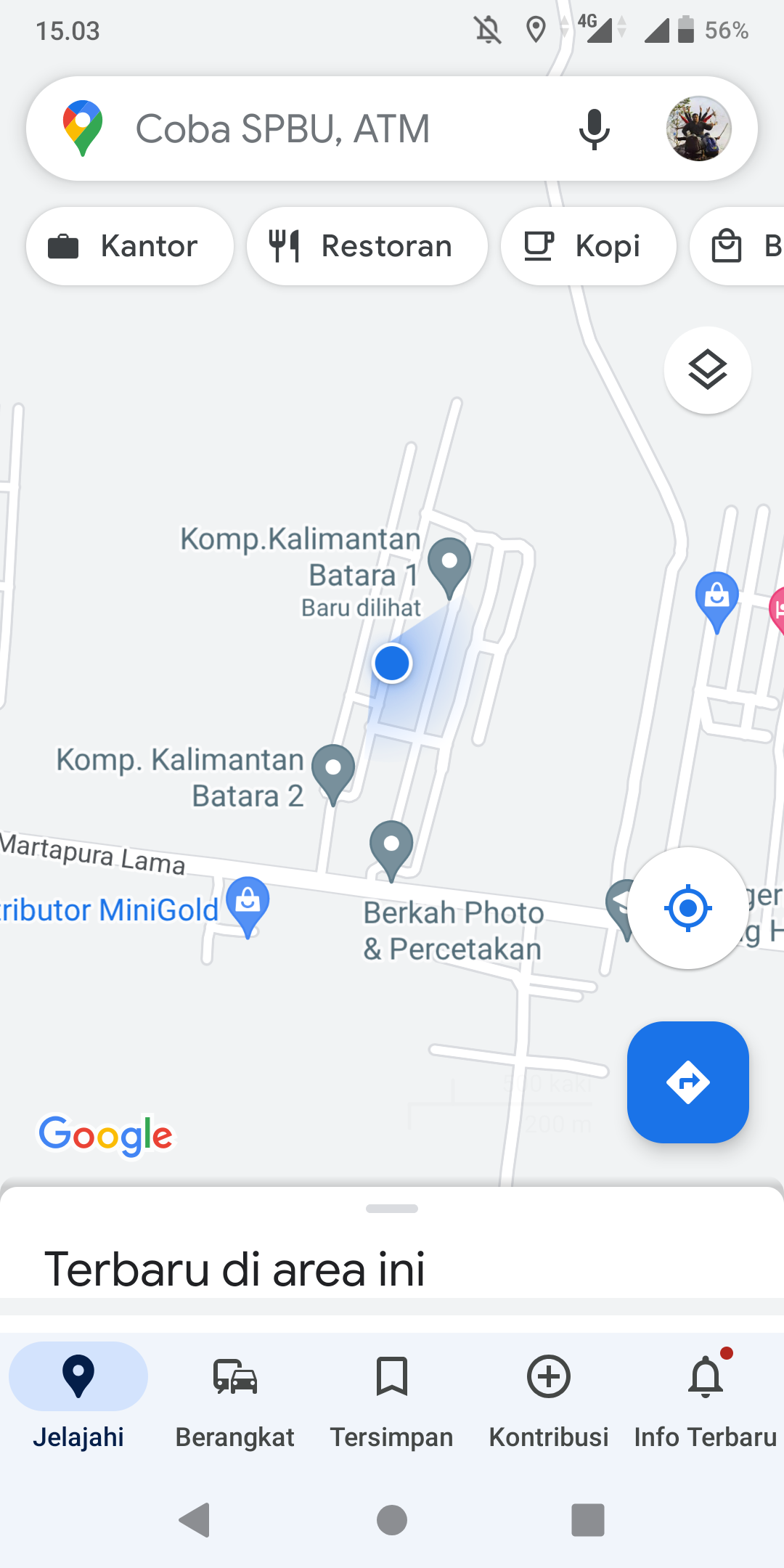Center map on my current location
Screen dimensions: 784x1568
[687, 907]
